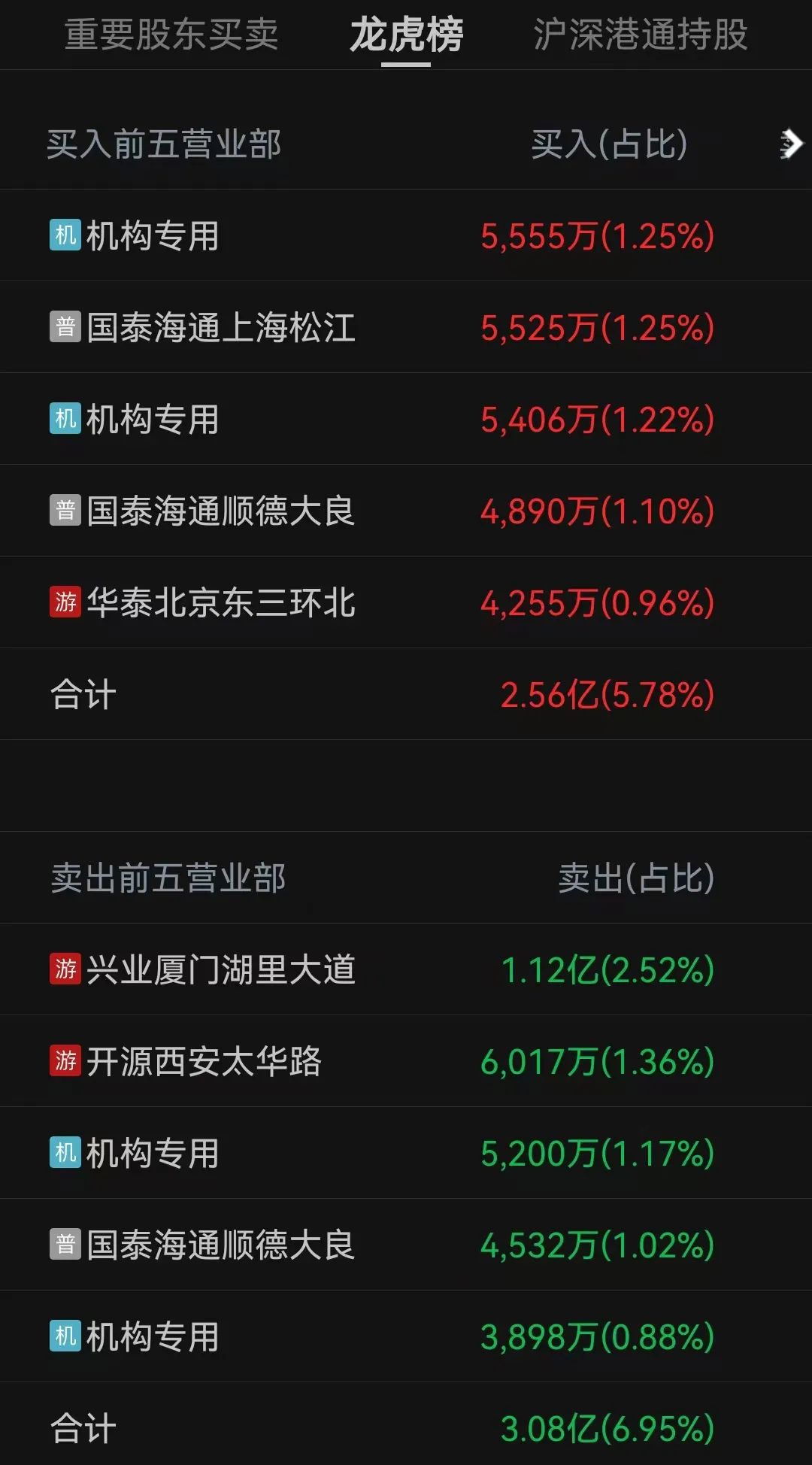View 机构专用 row with 3,898万 sold

pos(406,1336)
